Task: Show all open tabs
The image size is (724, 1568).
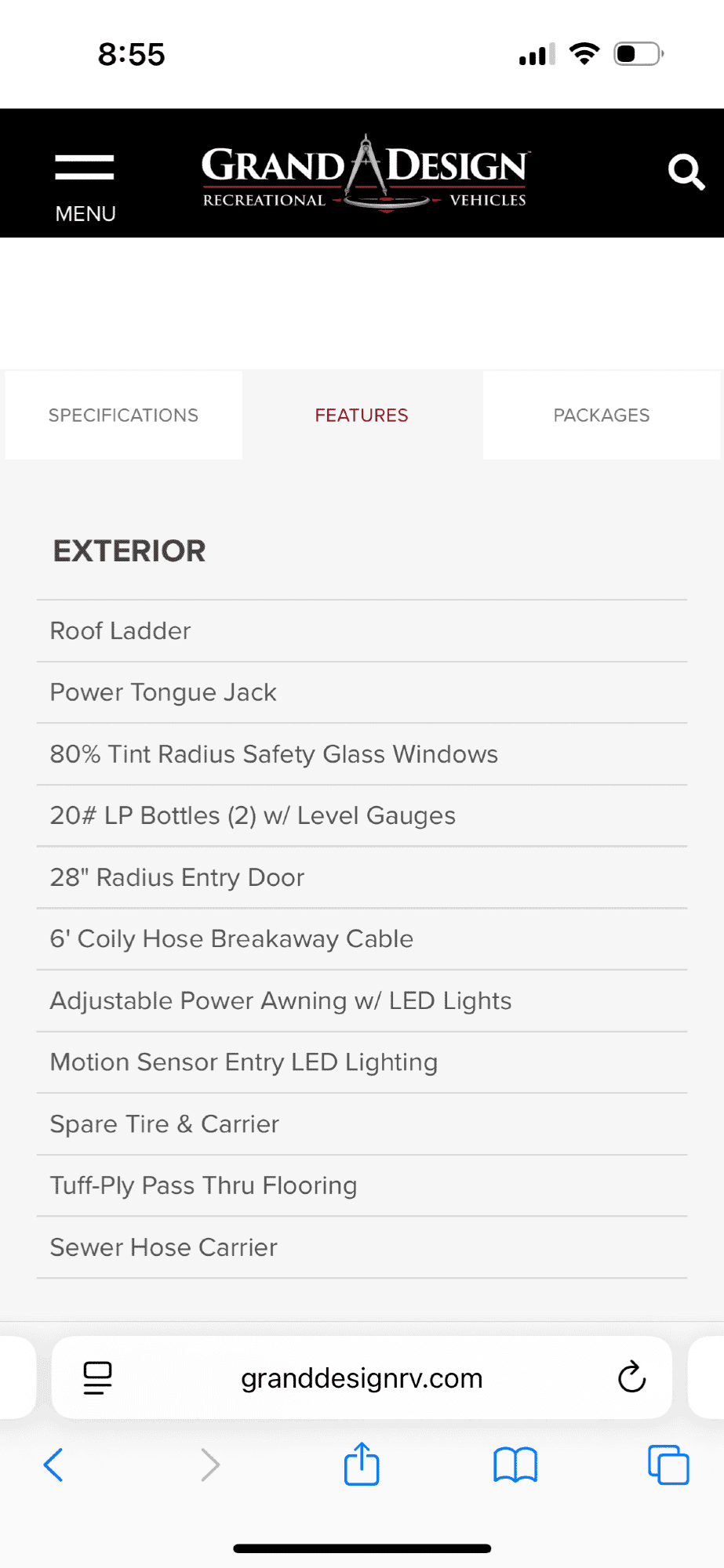Action: pyautogui.click(x=668, y=1464)
